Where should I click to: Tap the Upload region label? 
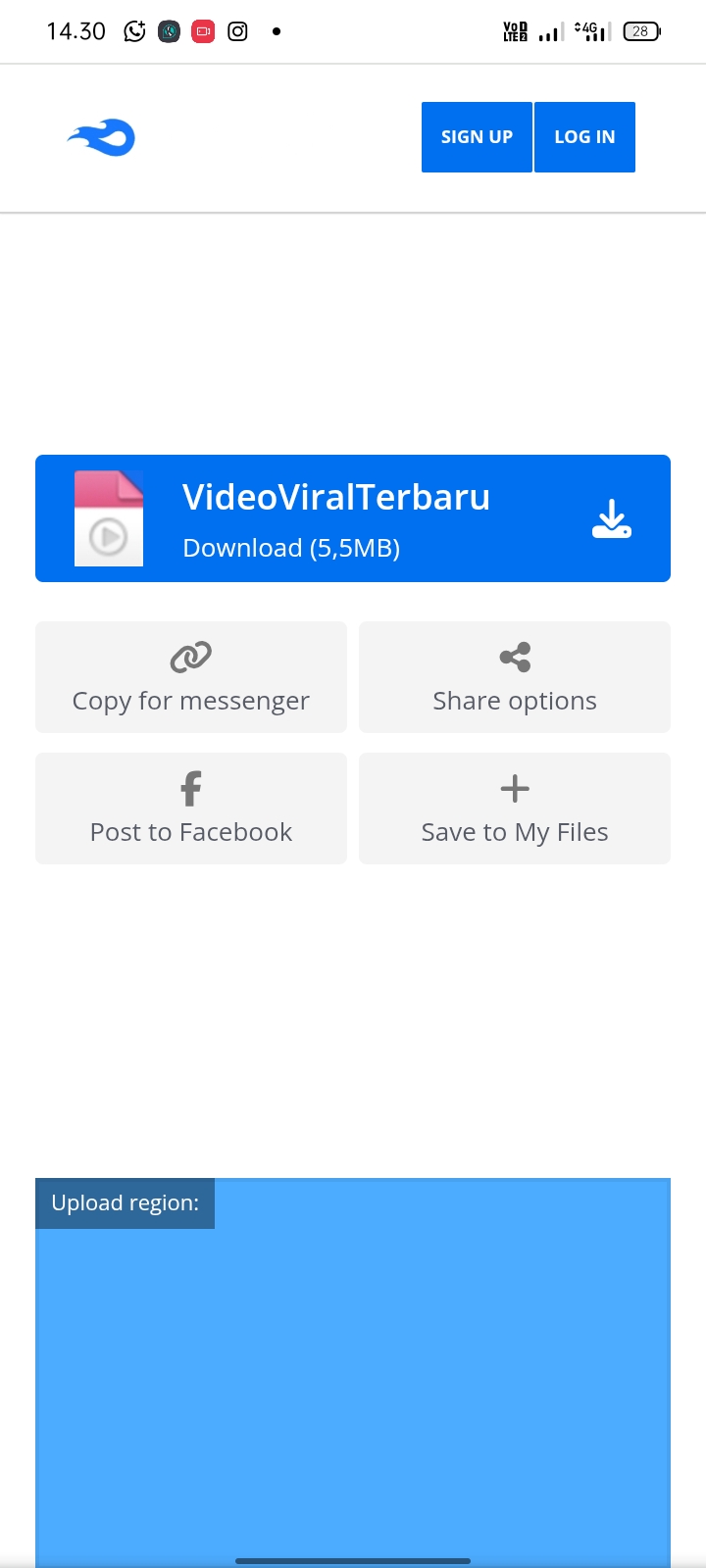tap(125, 1202)
